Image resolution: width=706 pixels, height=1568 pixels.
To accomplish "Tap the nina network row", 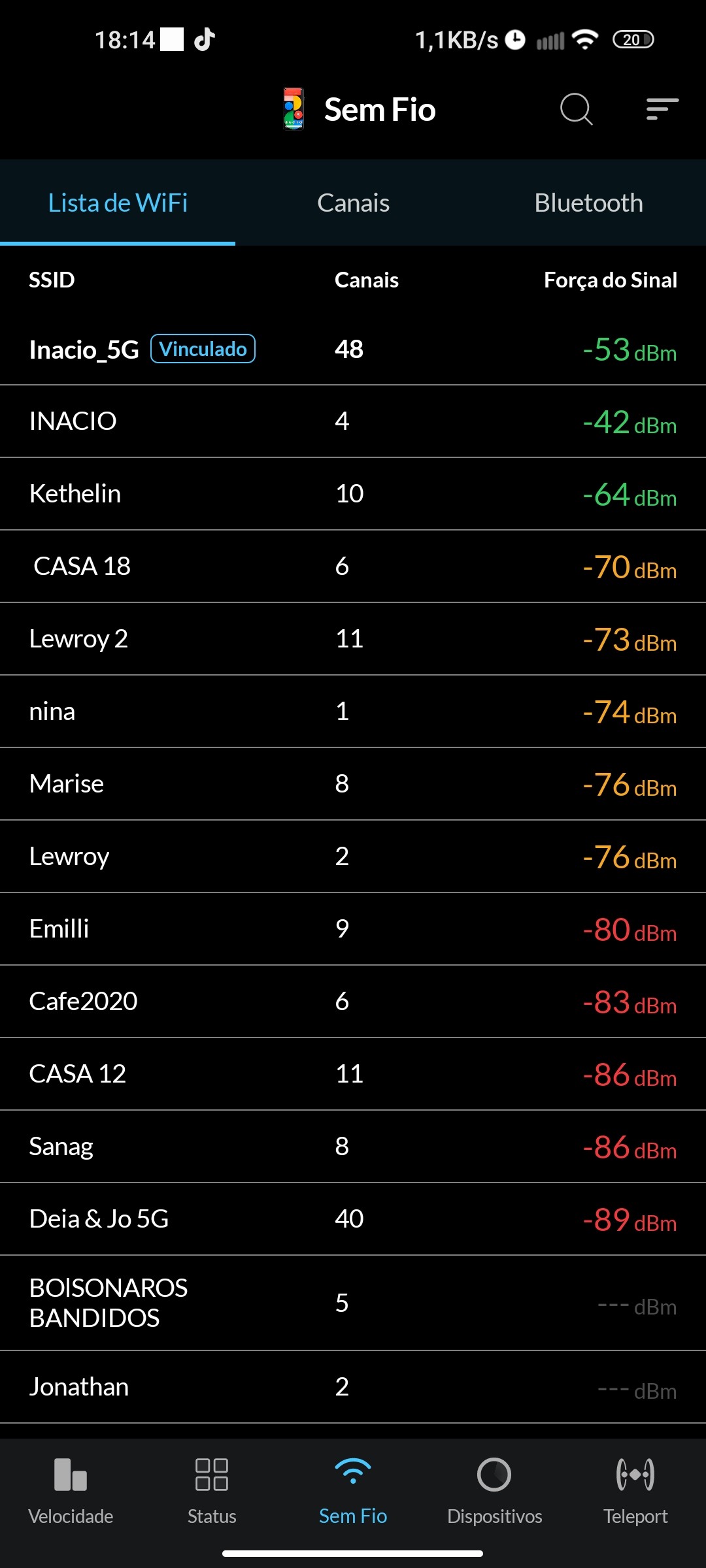I will (353, 711).
